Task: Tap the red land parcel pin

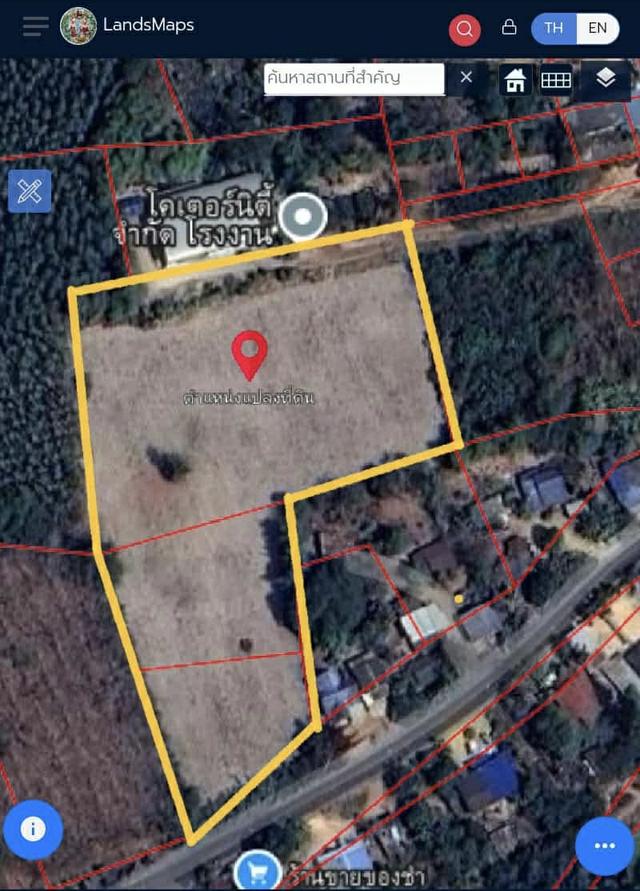Action: 250,354
